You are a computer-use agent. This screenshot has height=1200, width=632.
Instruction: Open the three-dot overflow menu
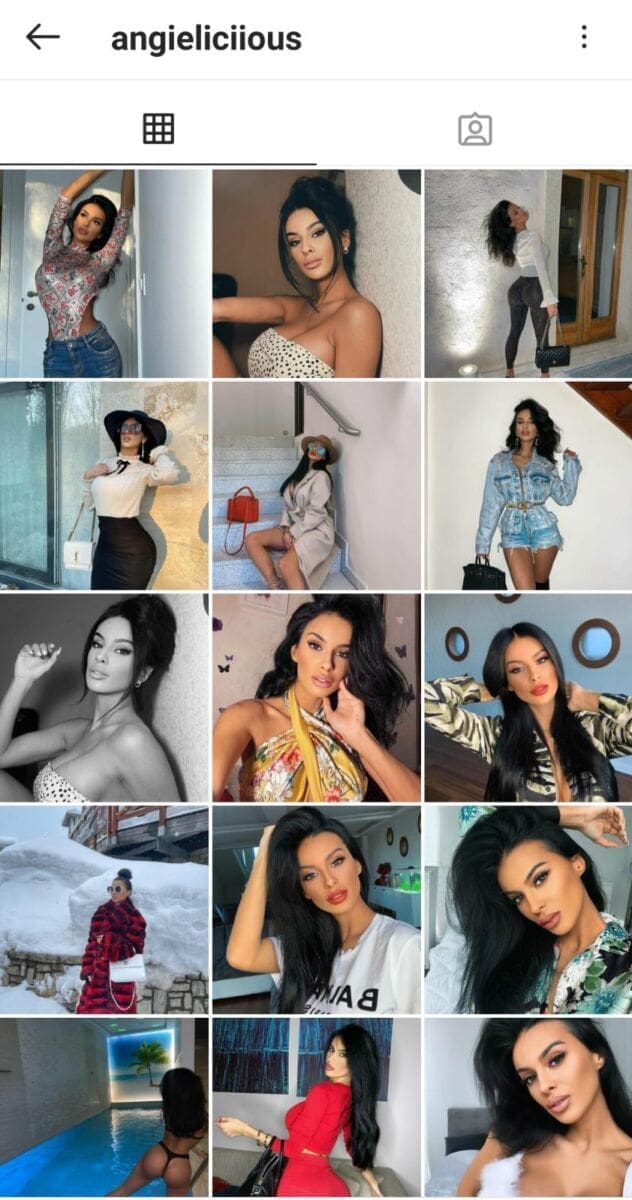point(584,38)
